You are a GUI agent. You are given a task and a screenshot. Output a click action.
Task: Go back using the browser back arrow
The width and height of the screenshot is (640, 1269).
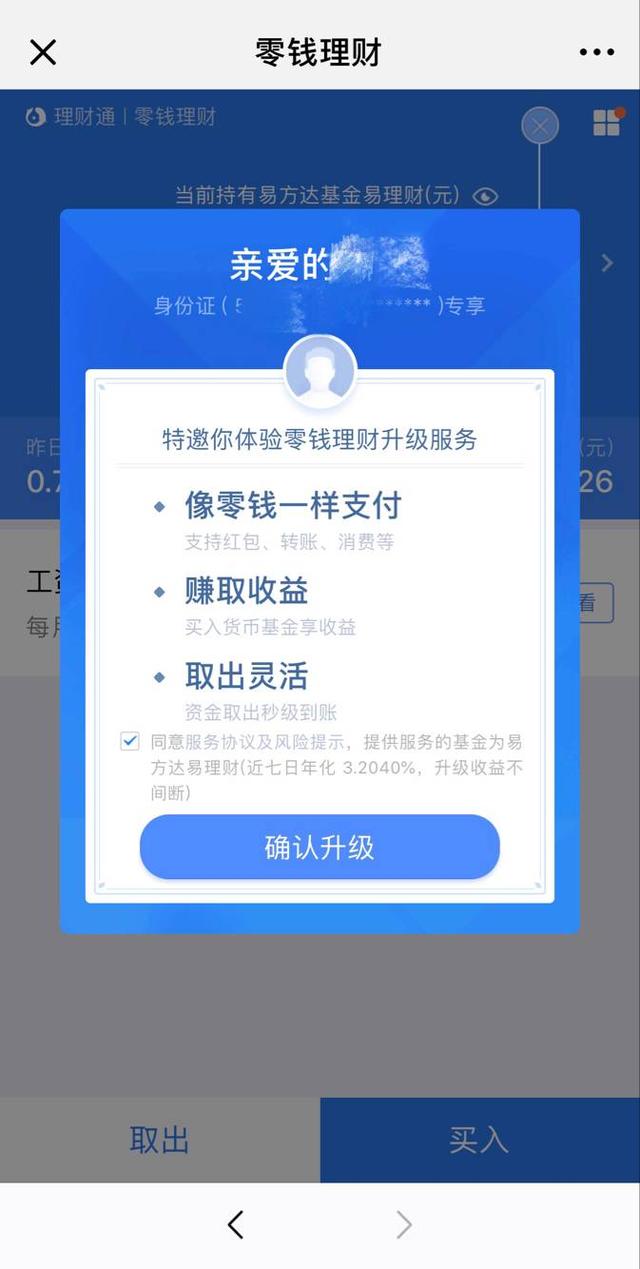(x=236, y=1224)
